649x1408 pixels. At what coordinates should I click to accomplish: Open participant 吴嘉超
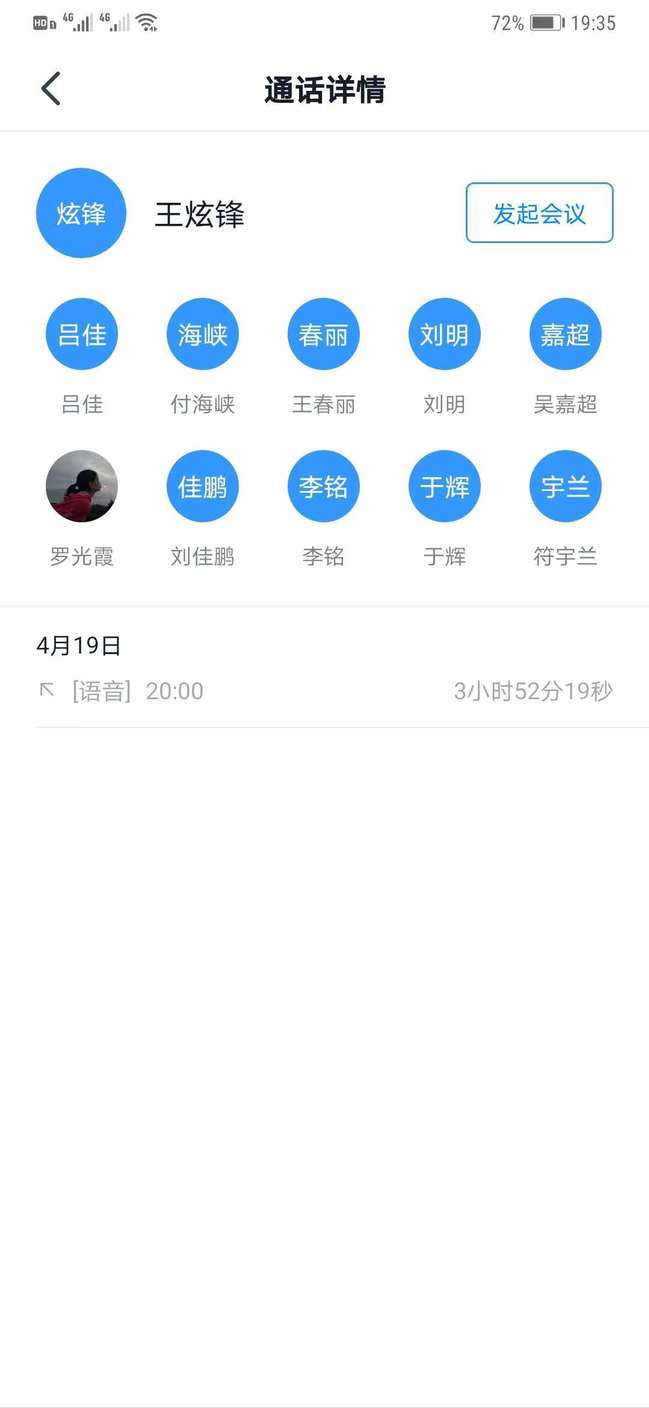point(565,334)
